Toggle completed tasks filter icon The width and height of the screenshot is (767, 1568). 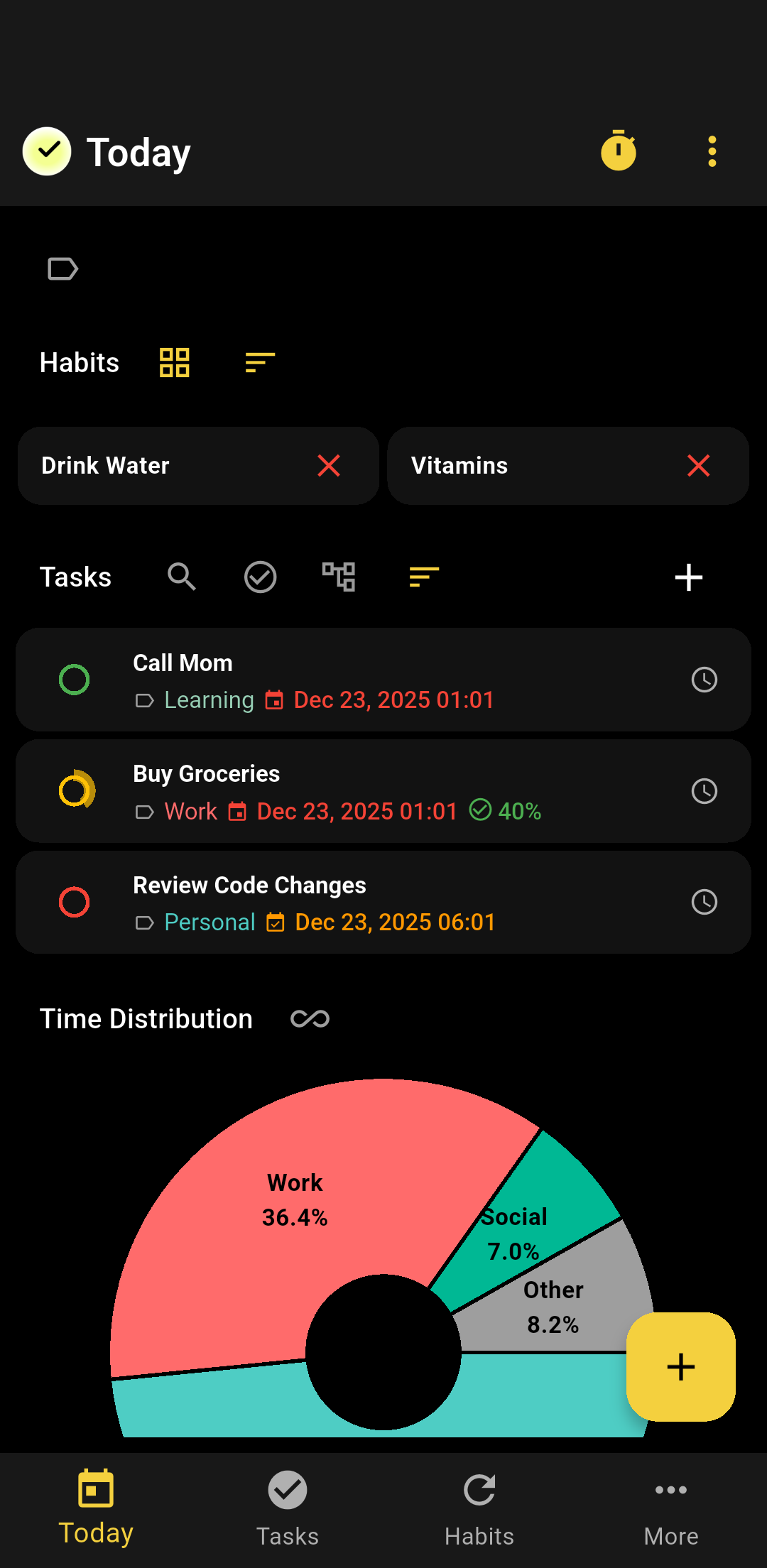pyautogui.click(x=261, y=577)
